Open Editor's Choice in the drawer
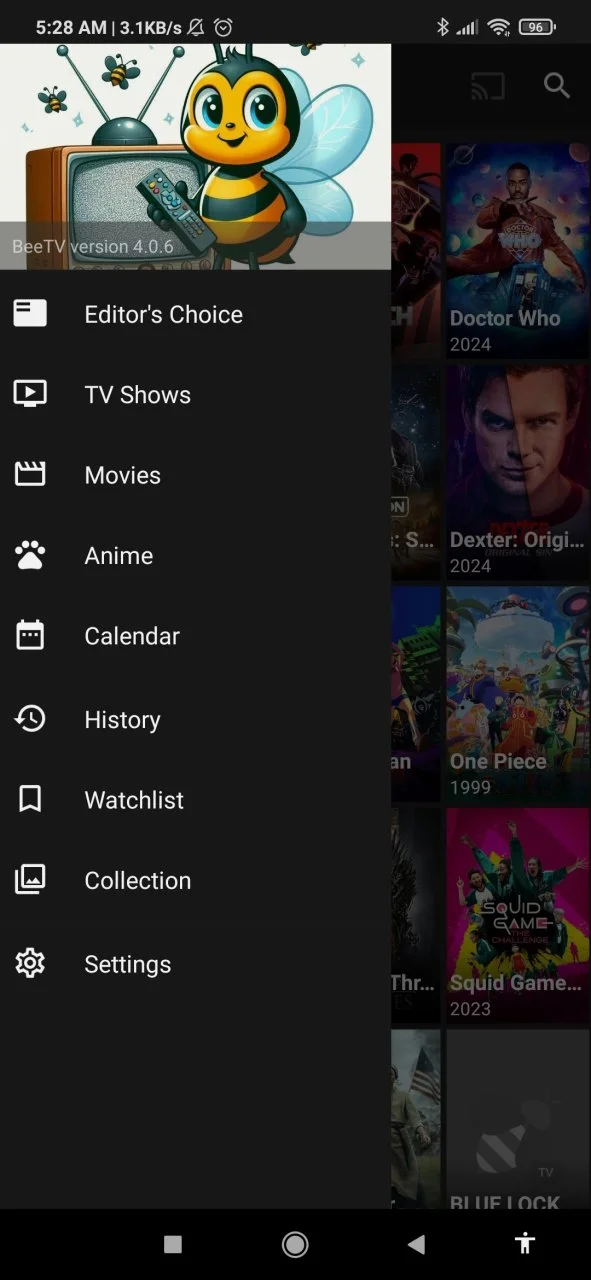The image size is (591, 1280). click(195, 314)
